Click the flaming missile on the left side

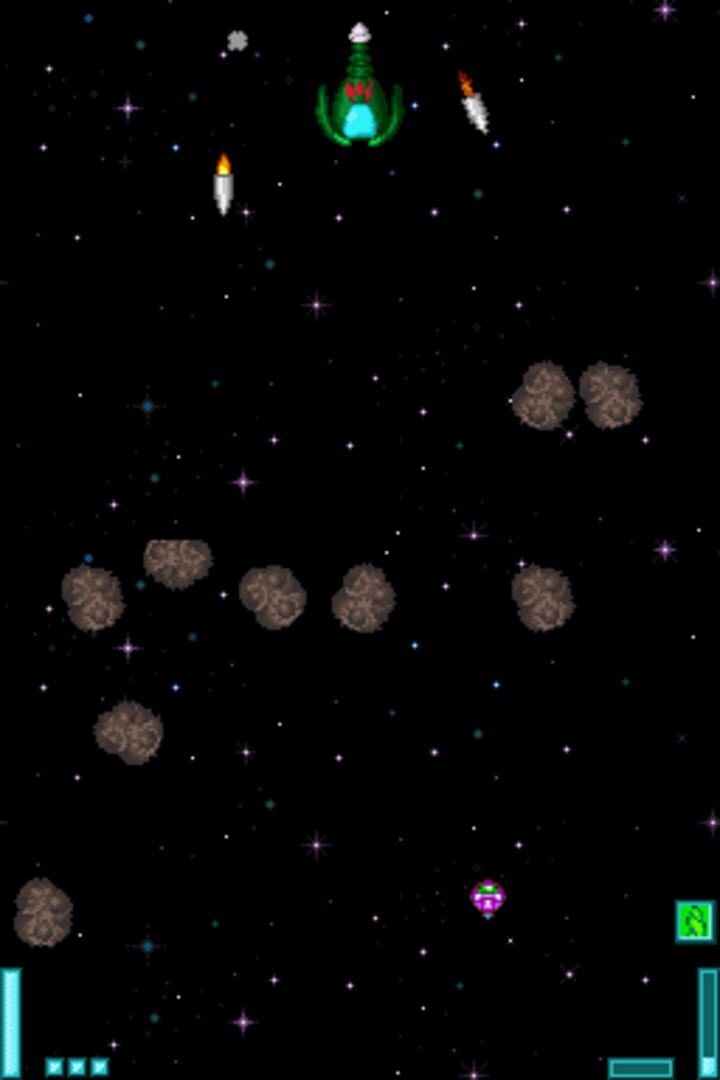pos(222,182)
